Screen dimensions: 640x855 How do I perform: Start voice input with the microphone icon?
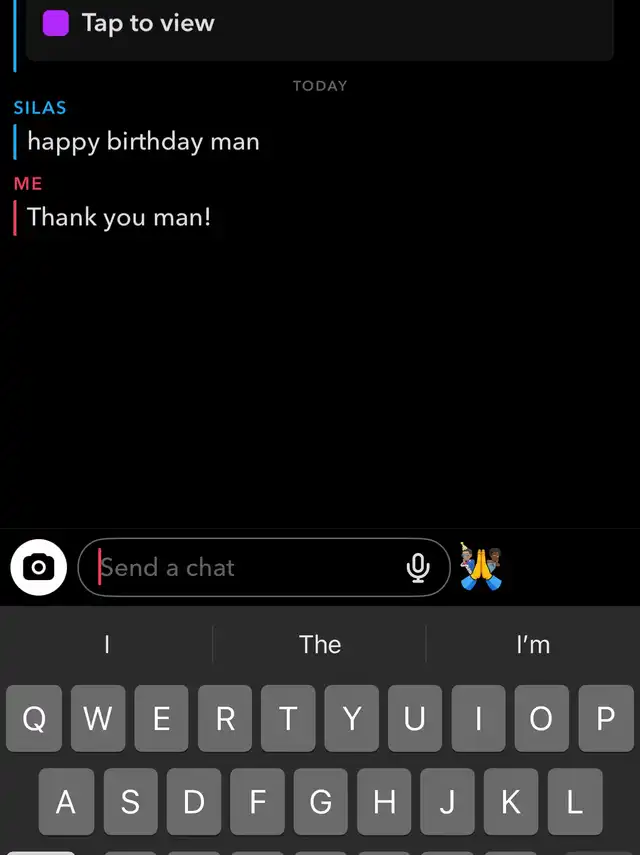click(418, 568)
